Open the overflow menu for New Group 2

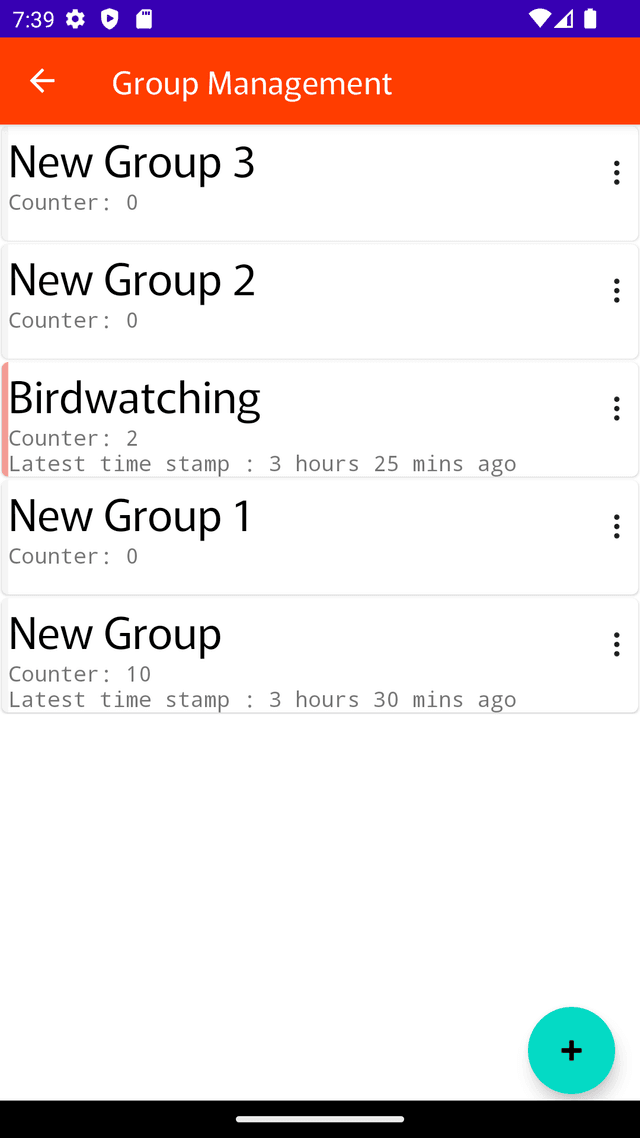tap(616, 290)
